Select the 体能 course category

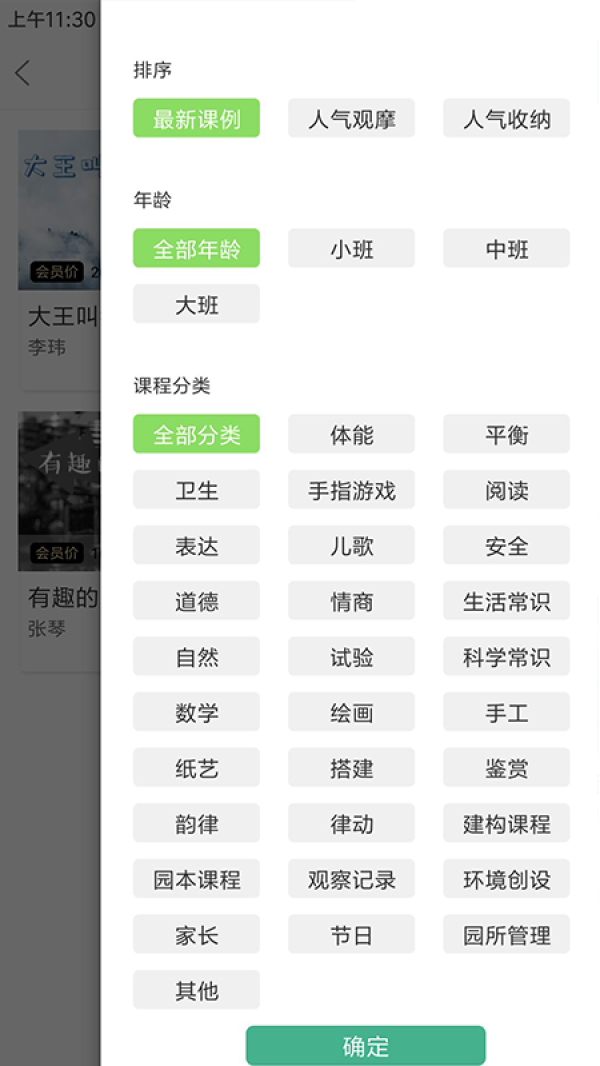[x=351, y=434]
